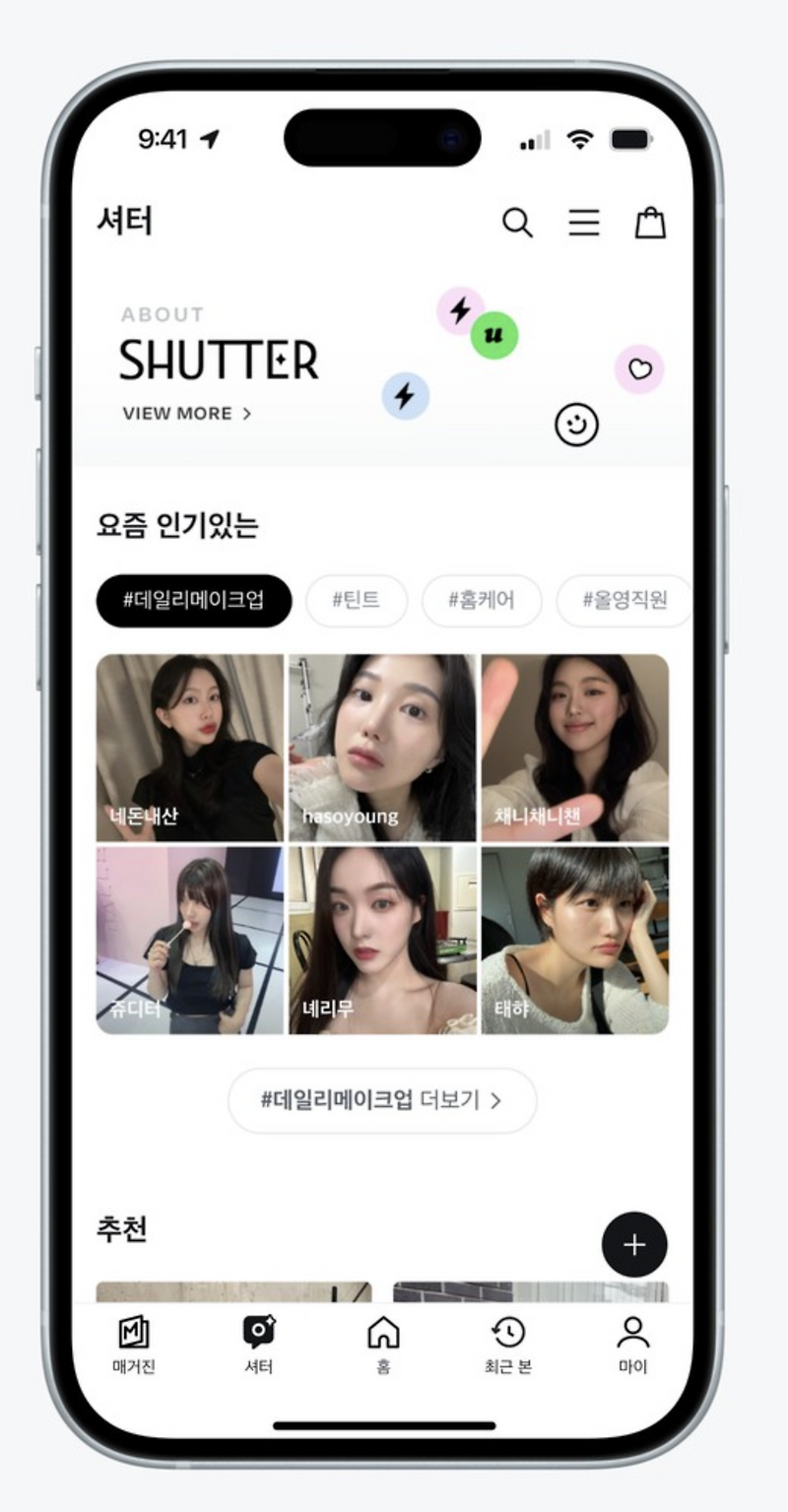Open the search magnifier icon
The height and width of the screenshot is (1512, 788).
[517, 223]
